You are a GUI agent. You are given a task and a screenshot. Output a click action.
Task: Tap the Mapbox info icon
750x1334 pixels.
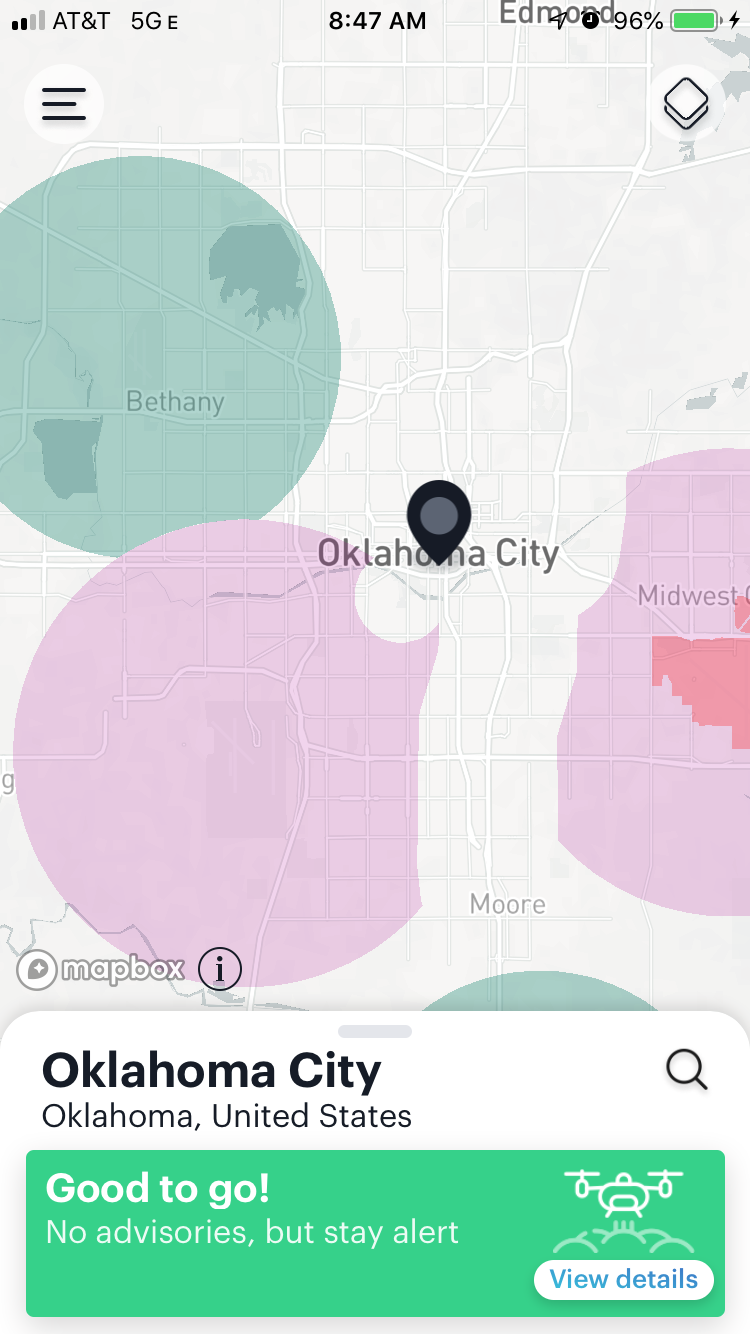pos(220,968)
